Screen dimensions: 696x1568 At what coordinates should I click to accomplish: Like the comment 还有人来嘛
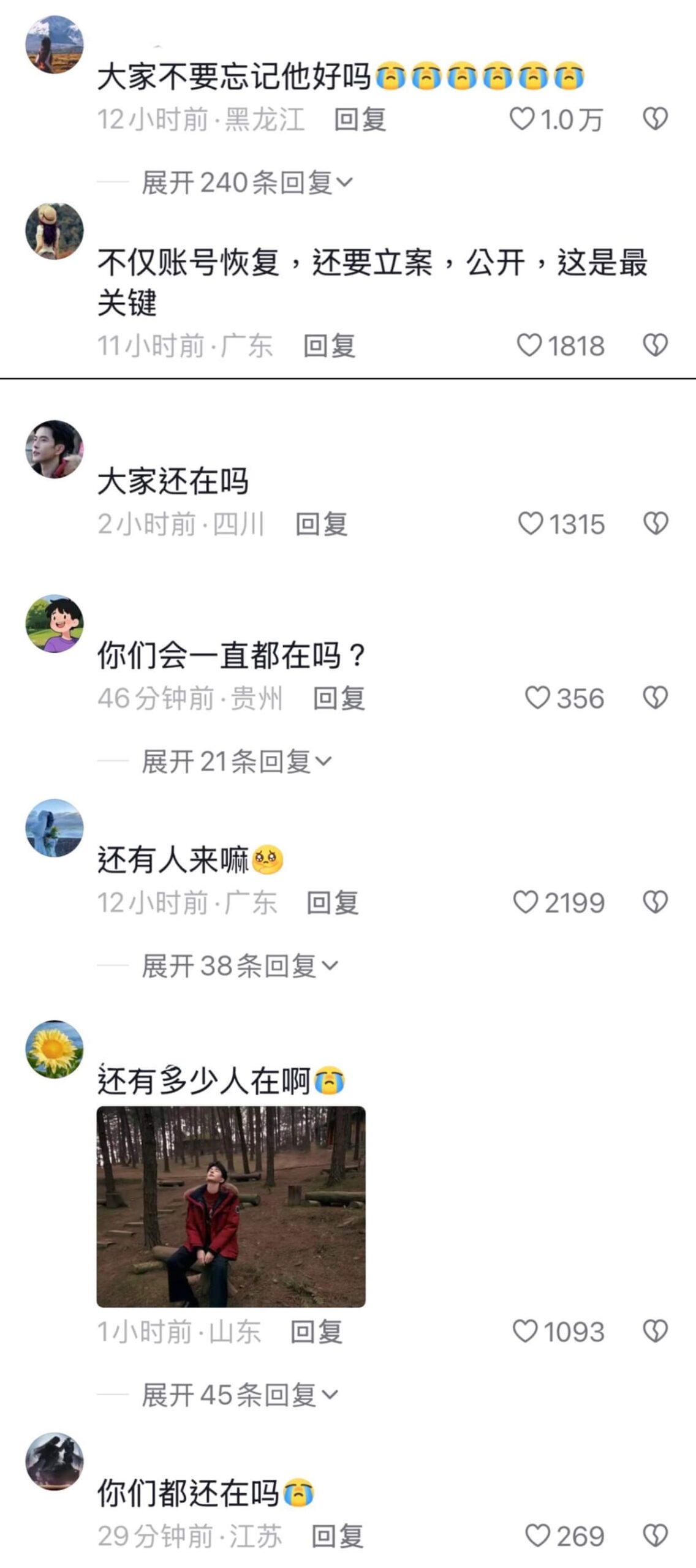(526, 903)
